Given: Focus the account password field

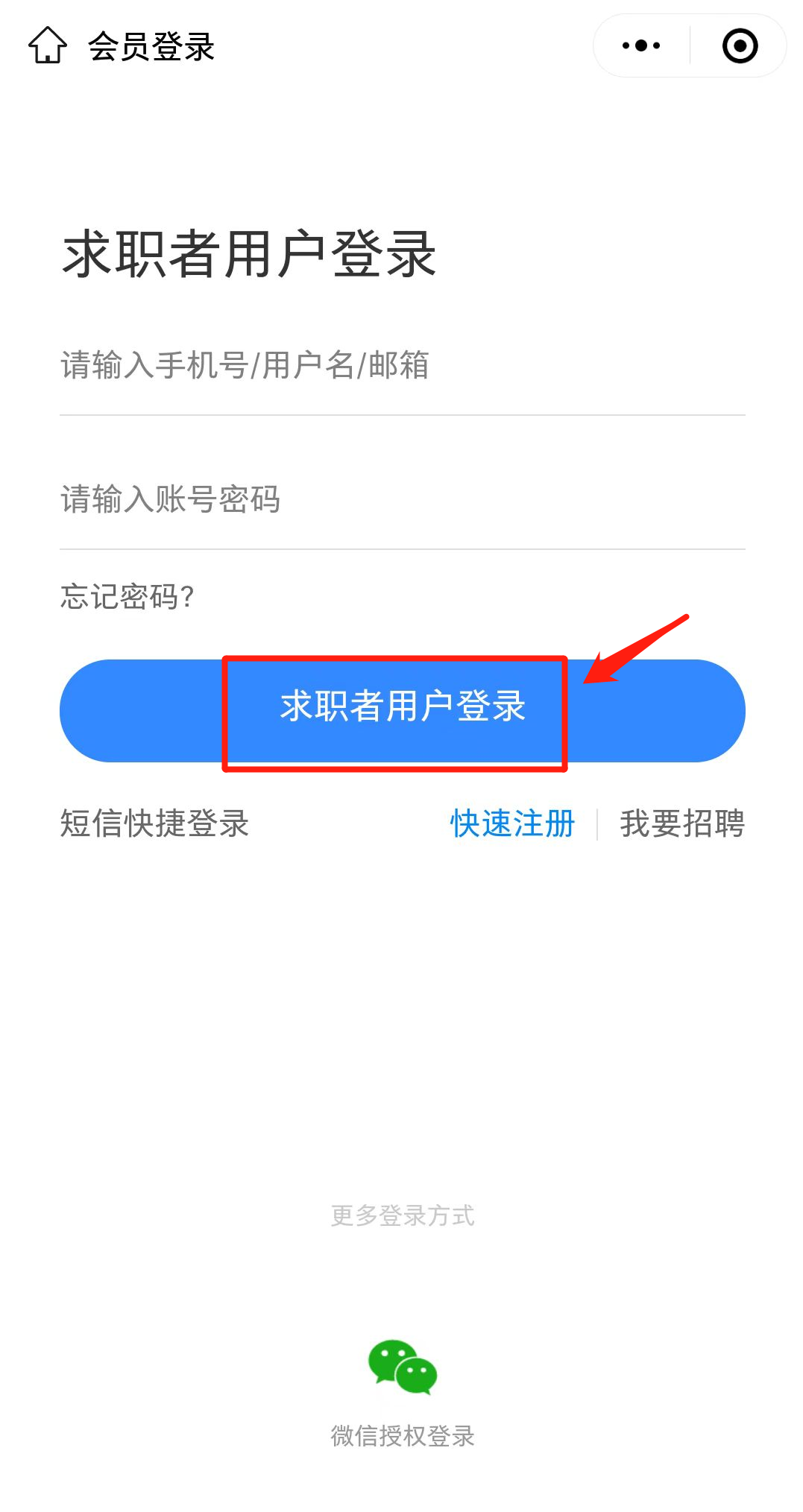Looking at the screenshot, I should (403, 499).
